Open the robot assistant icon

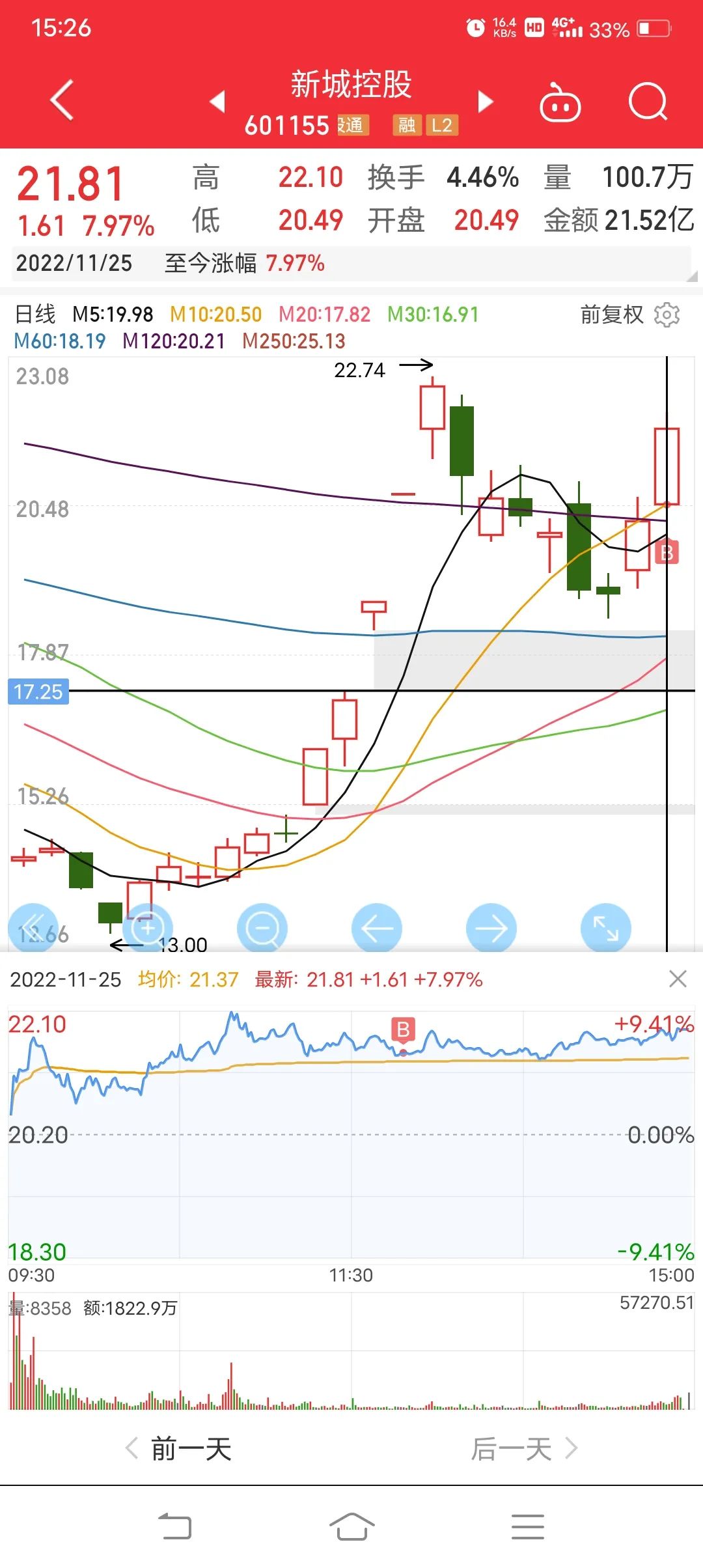click(x=560, y=103)
